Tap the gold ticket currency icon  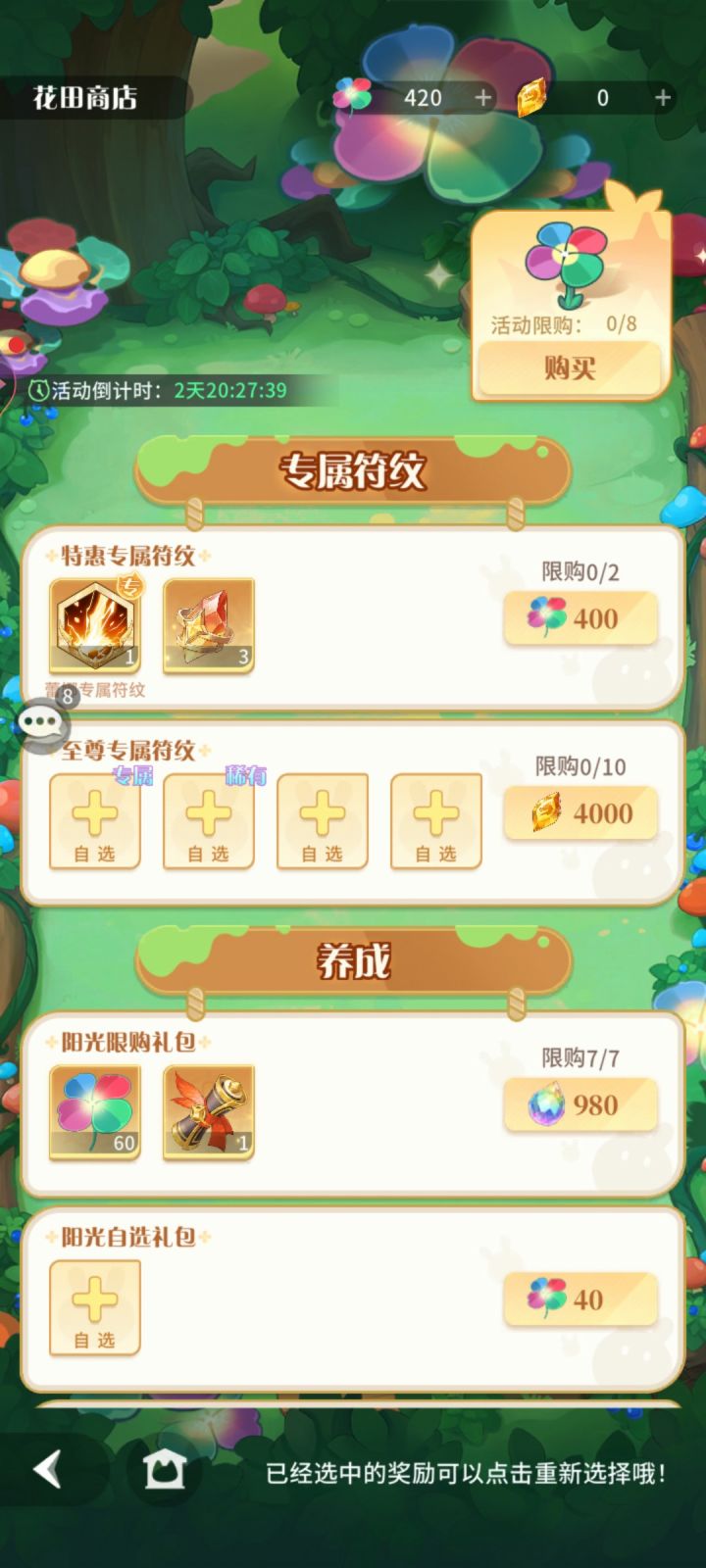532,97
